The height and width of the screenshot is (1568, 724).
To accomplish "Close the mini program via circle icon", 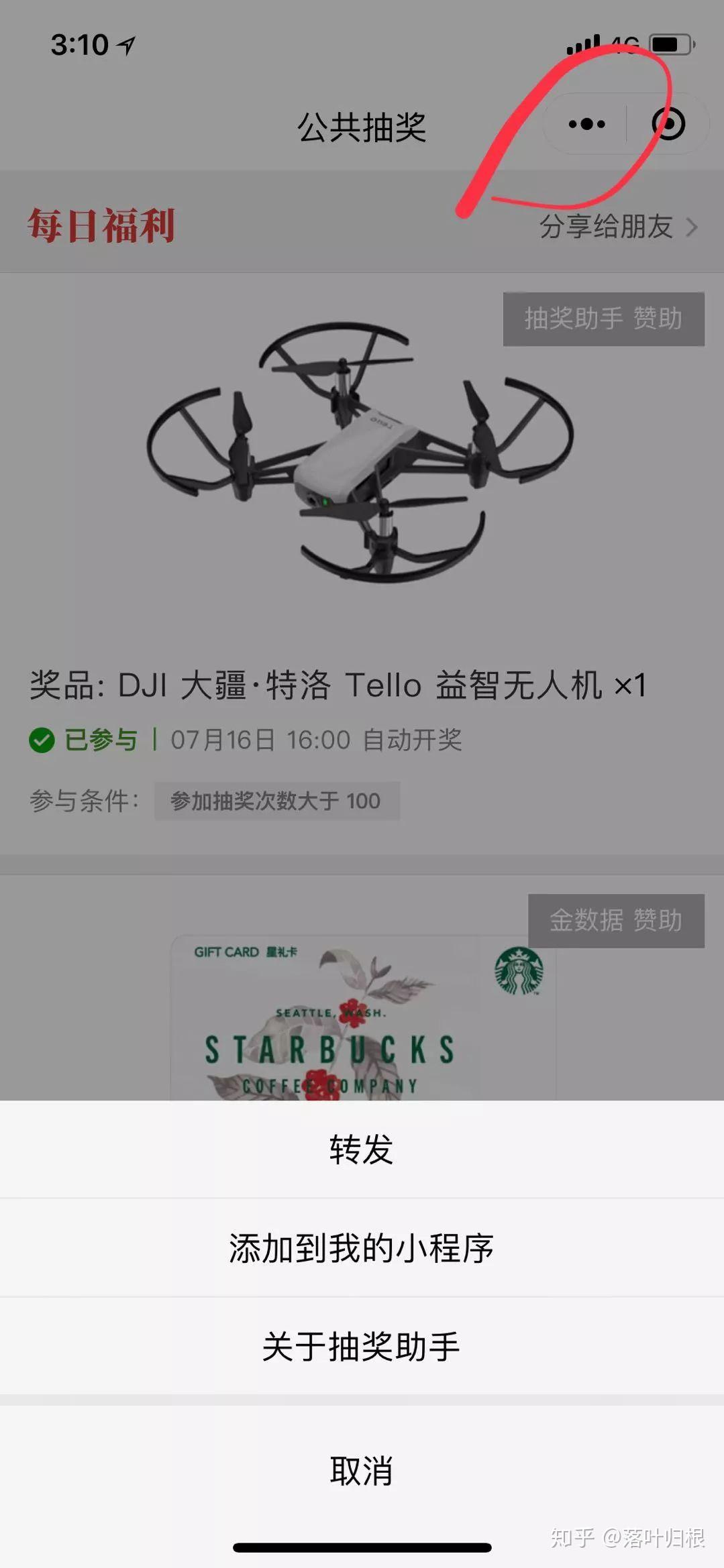I will pyautogui.click(x=668, y=124).
